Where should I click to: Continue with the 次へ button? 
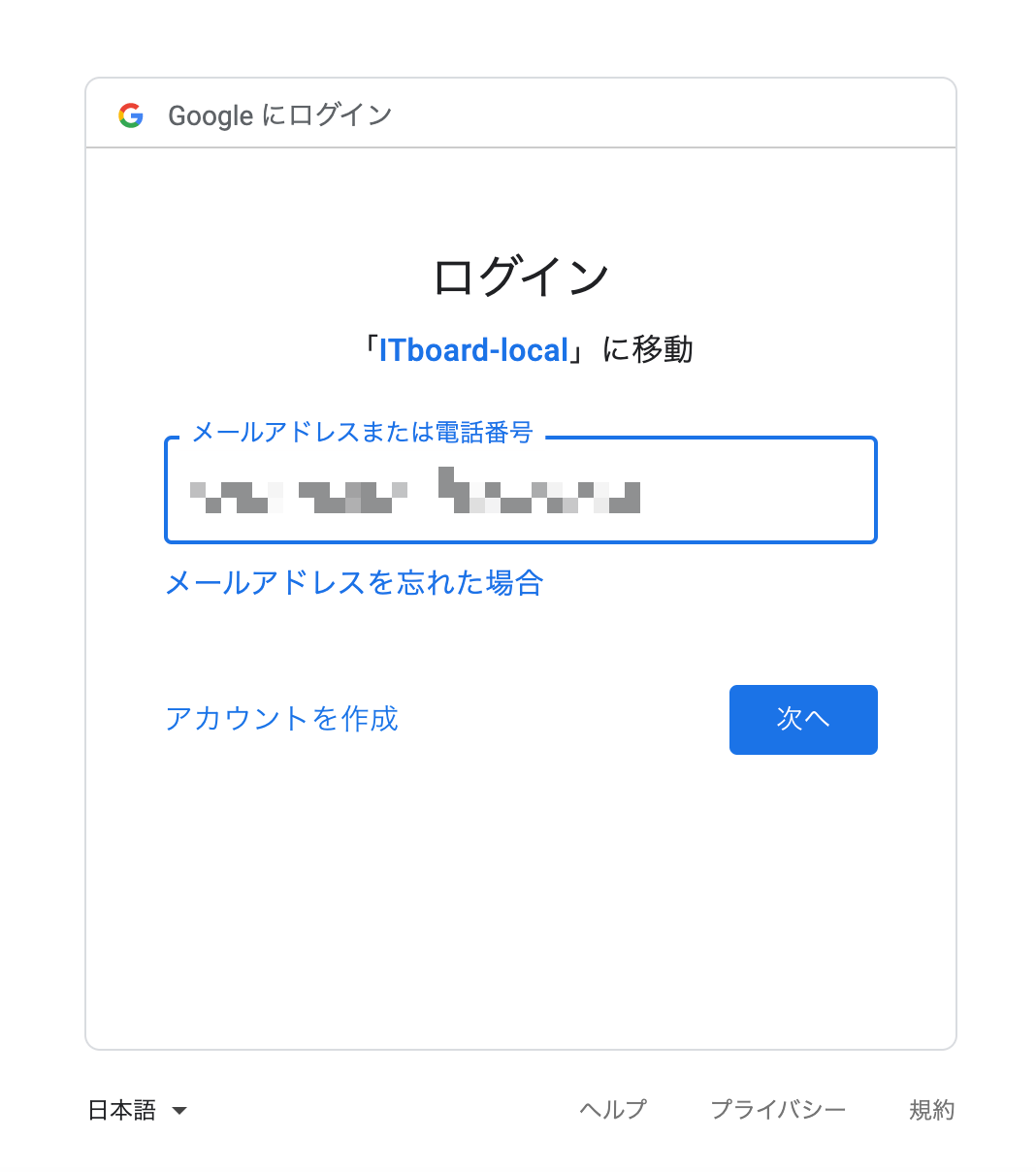click(x=803, y=719)
